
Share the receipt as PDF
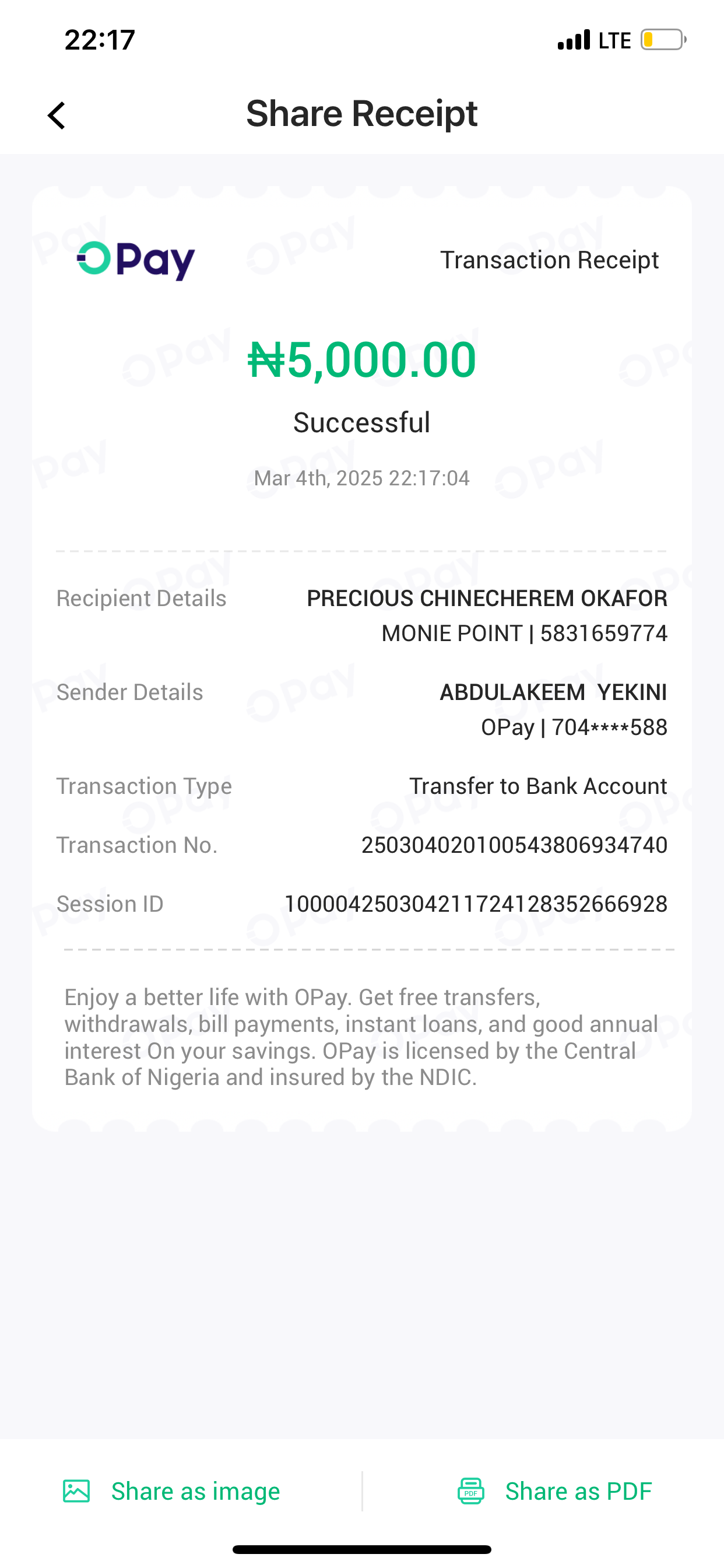click(x=554, y=1490)
